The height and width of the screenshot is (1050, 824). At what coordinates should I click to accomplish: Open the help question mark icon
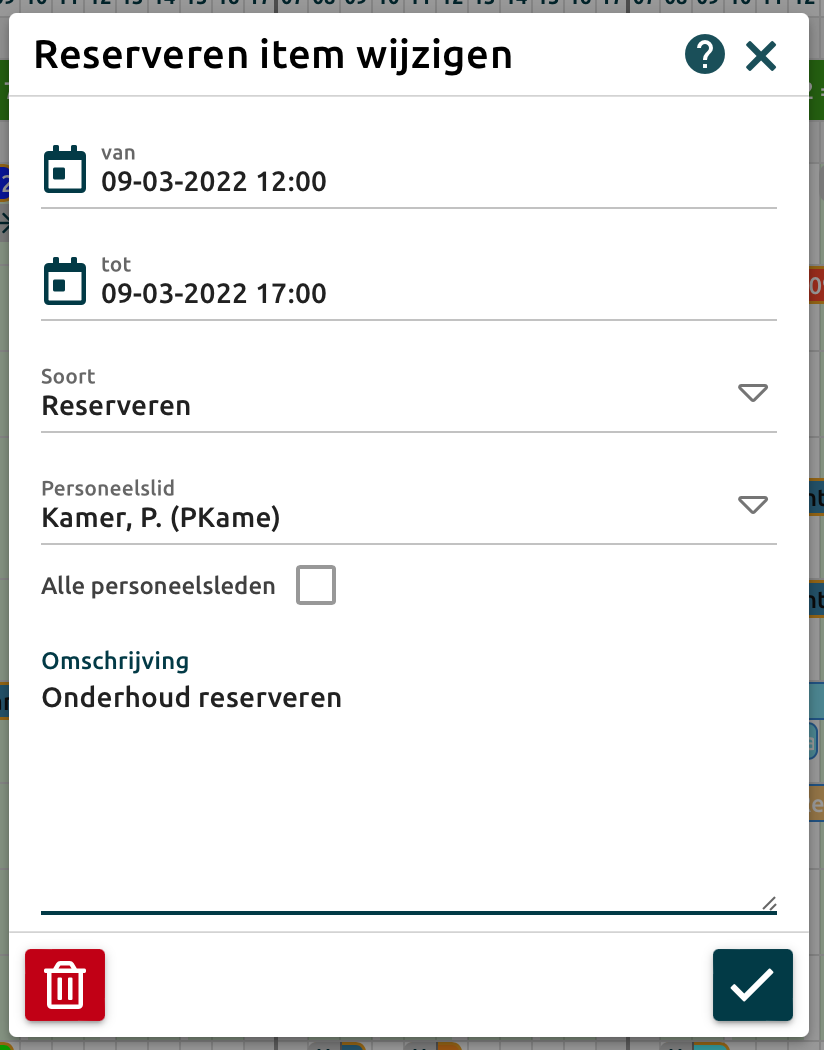(704, 55)
